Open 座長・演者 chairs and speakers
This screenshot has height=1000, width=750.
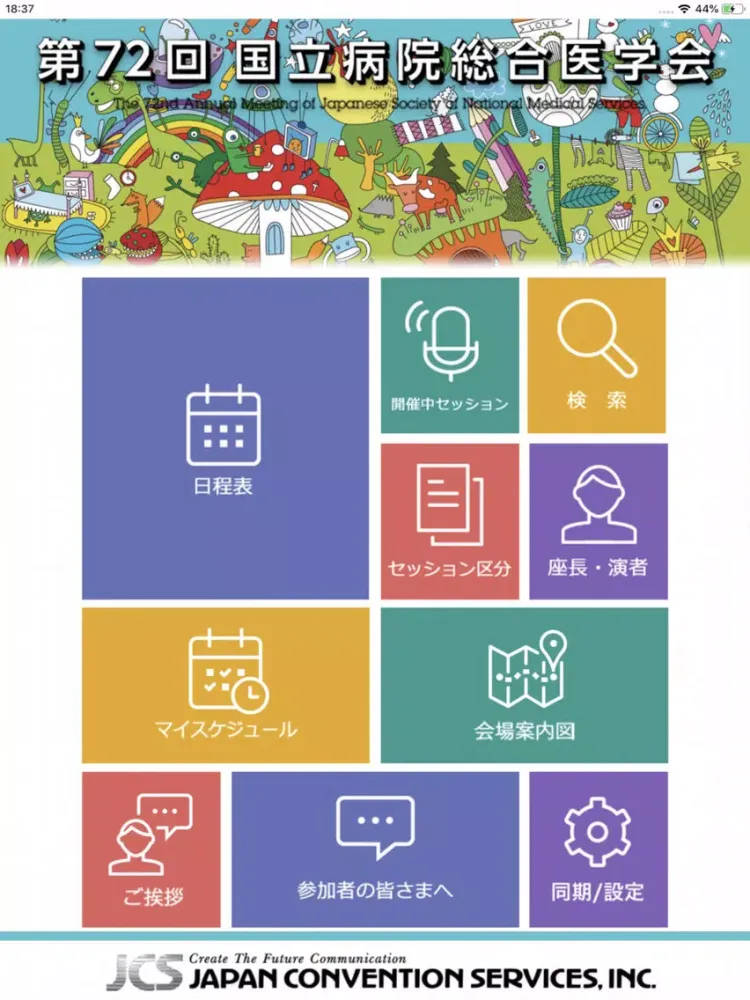pyautogui.click(x=597, y=521)
